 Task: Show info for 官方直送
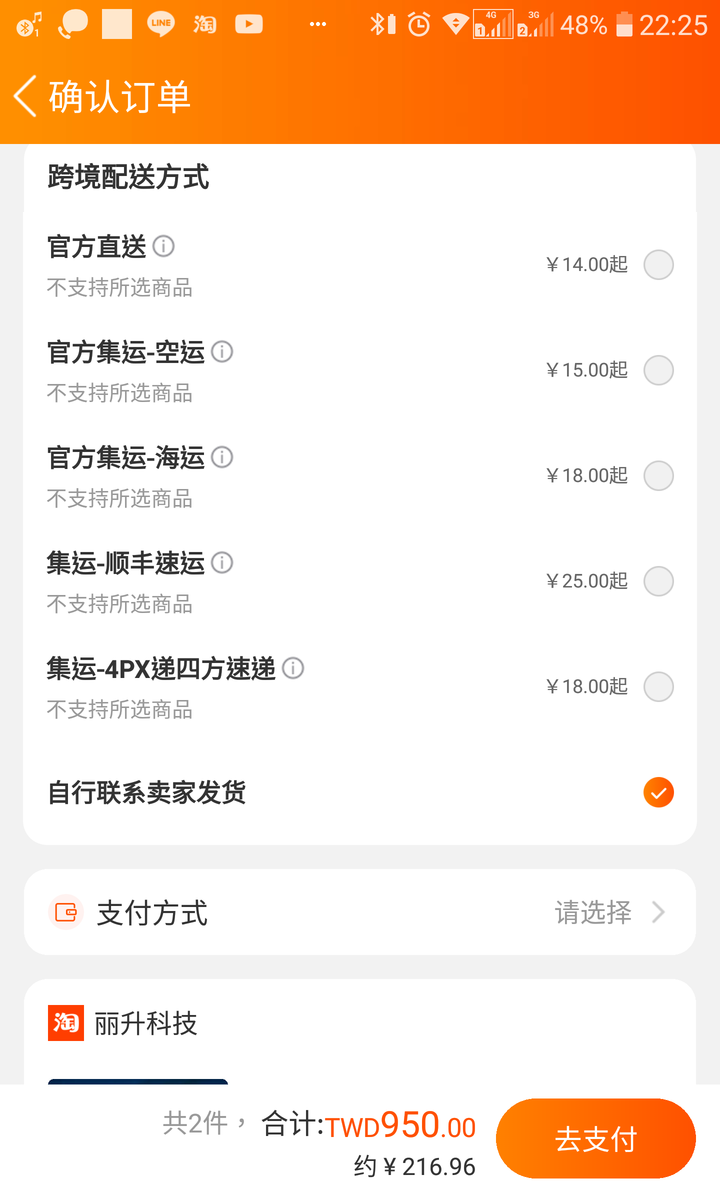pos(163,246)
